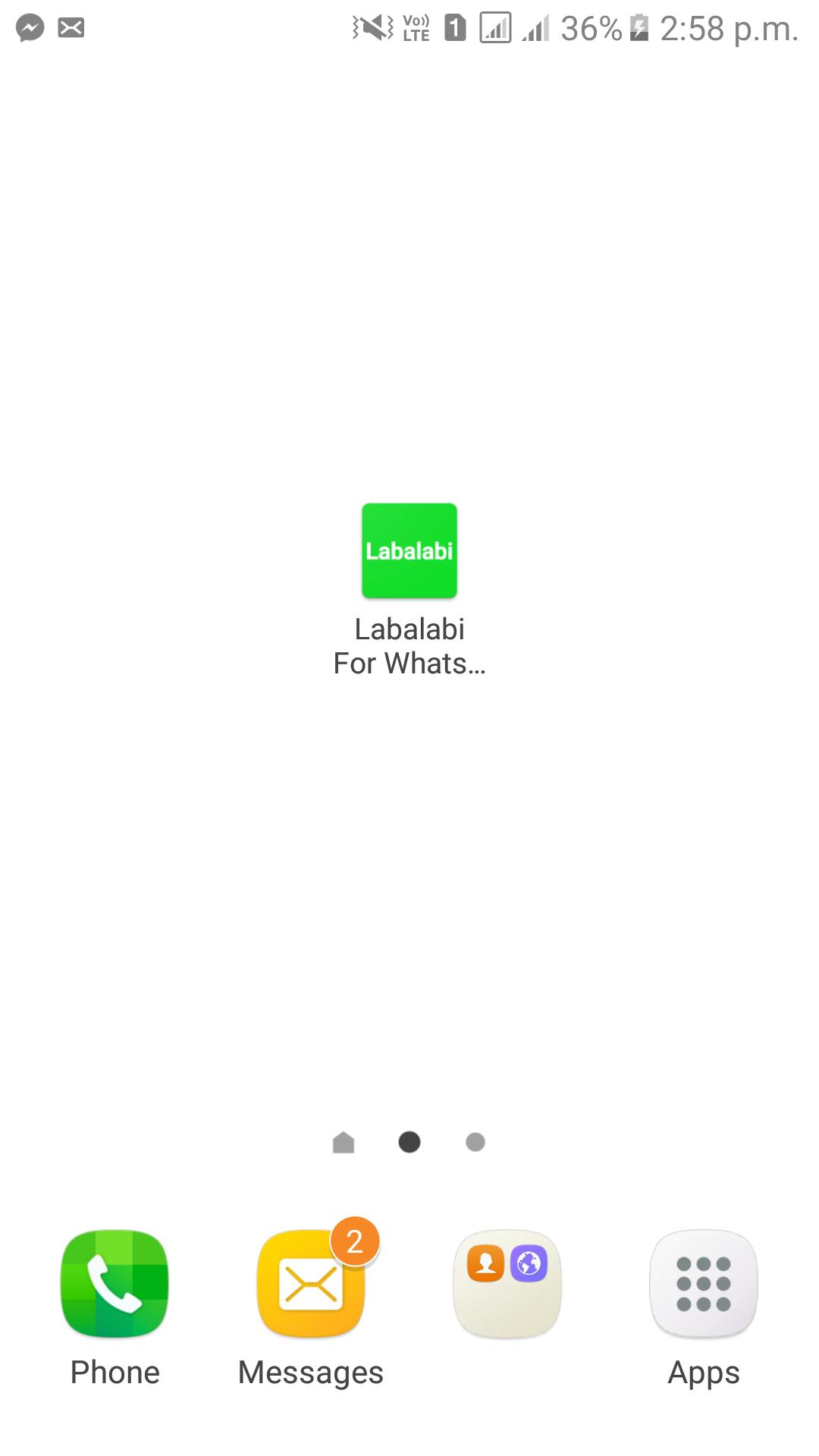This screenshot has width=819, height=1456.
Task: Open Messages with 2 unread
Action: click(311, 1283)
